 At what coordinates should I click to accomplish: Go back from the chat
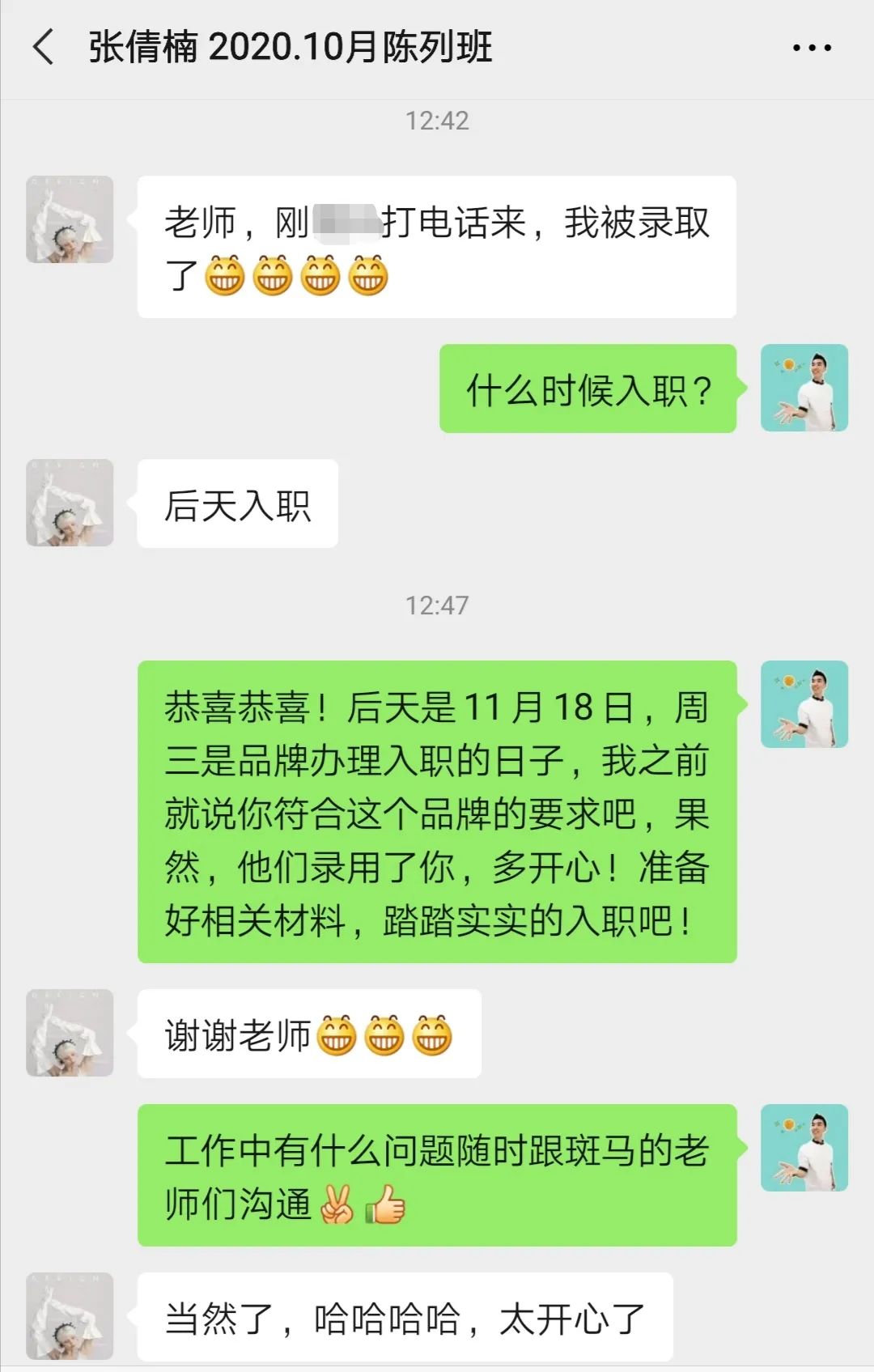point(44,47)
